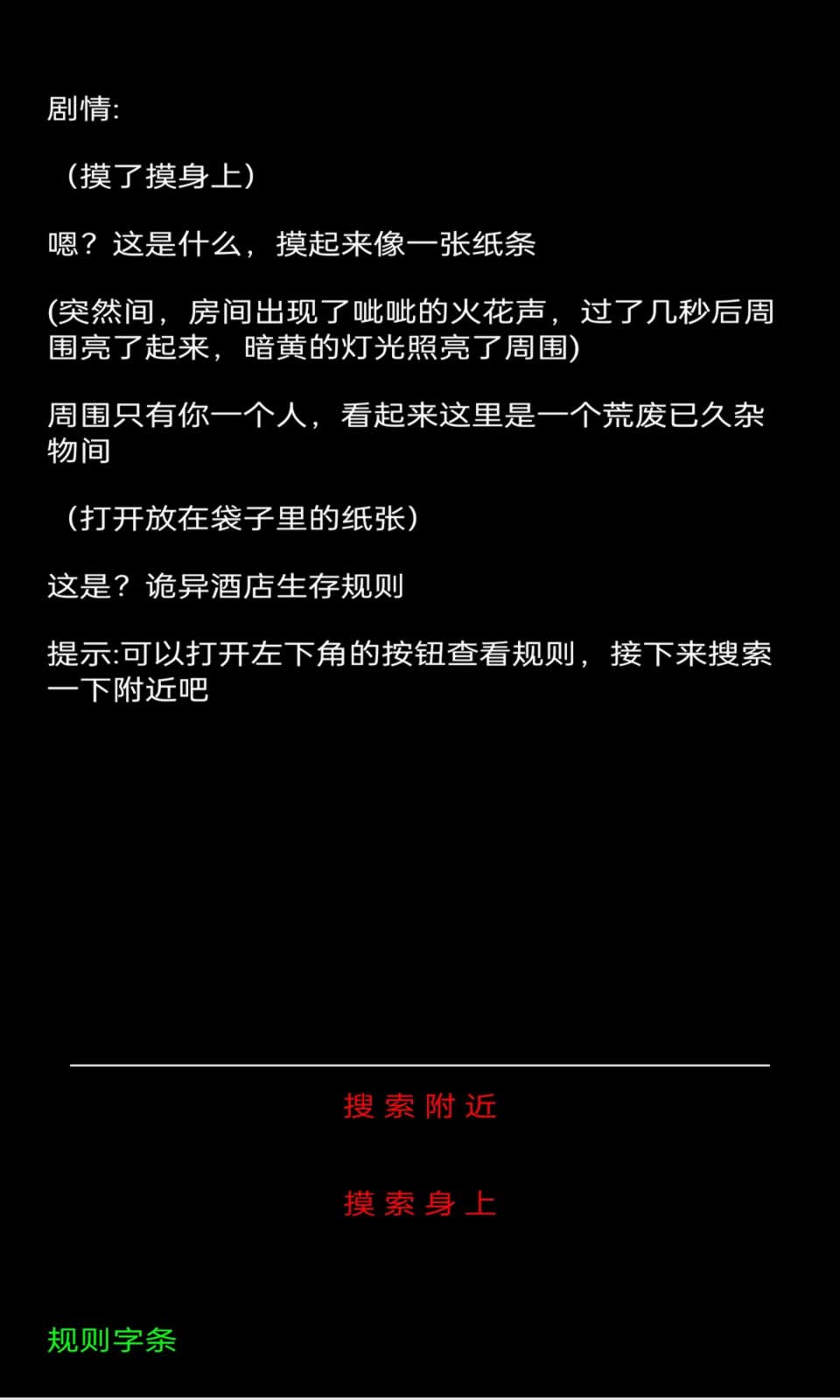Choose the 搜索附近 option
Viewport: 840px width, 1400px height.
420,1107
